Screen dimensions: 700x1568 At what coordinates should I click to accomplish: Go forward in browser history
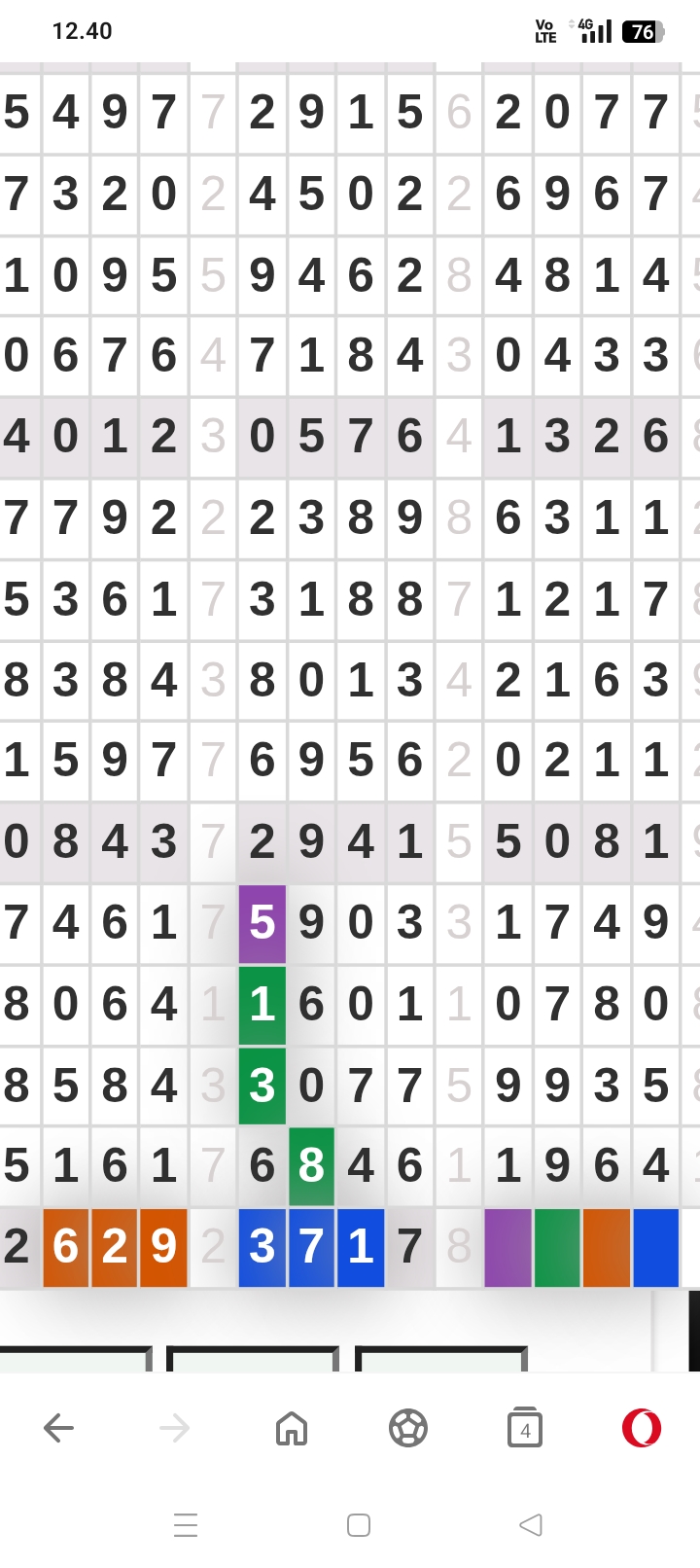click(175, 1428)
